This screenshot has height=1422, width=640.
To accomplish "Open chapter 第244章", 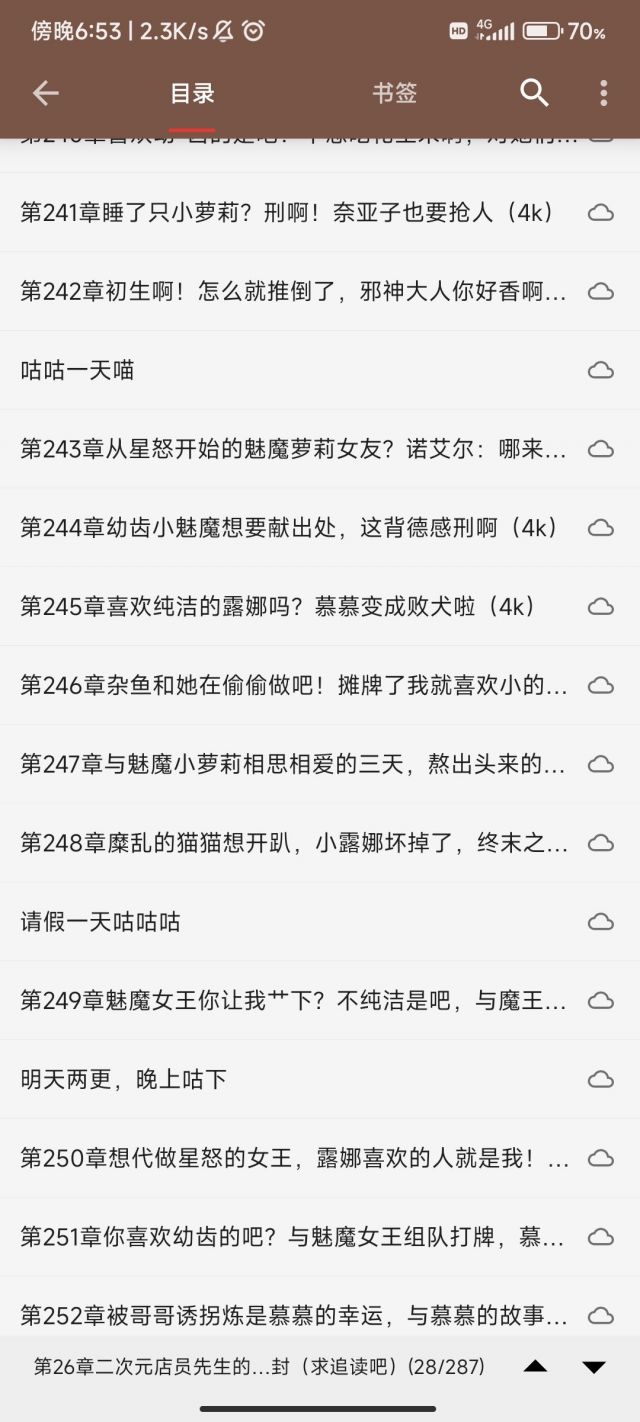I will coord(290,528).
